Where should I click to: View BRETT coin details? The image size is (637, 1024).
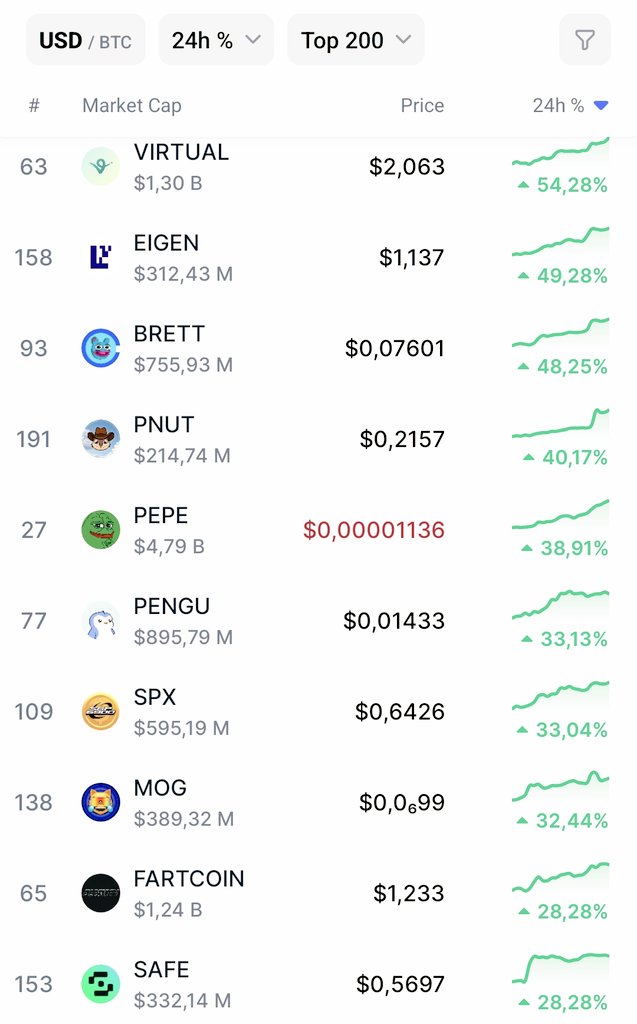[x=318, y=348]
